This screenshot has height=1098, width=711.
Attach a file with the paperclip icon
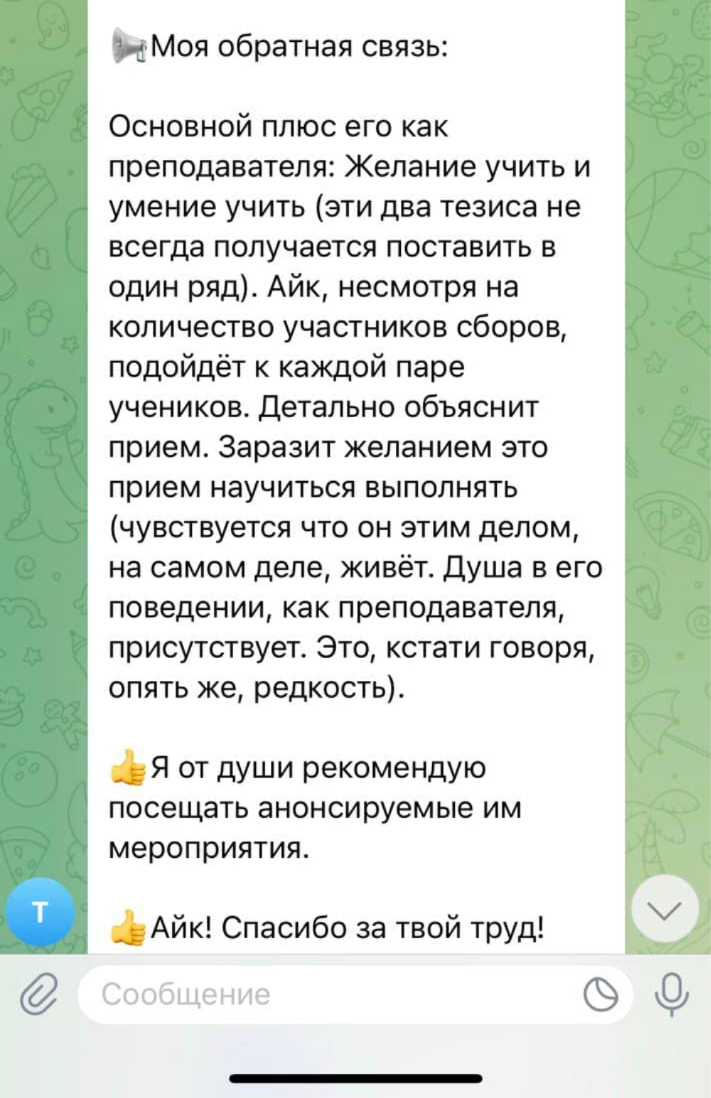[36, 995]
